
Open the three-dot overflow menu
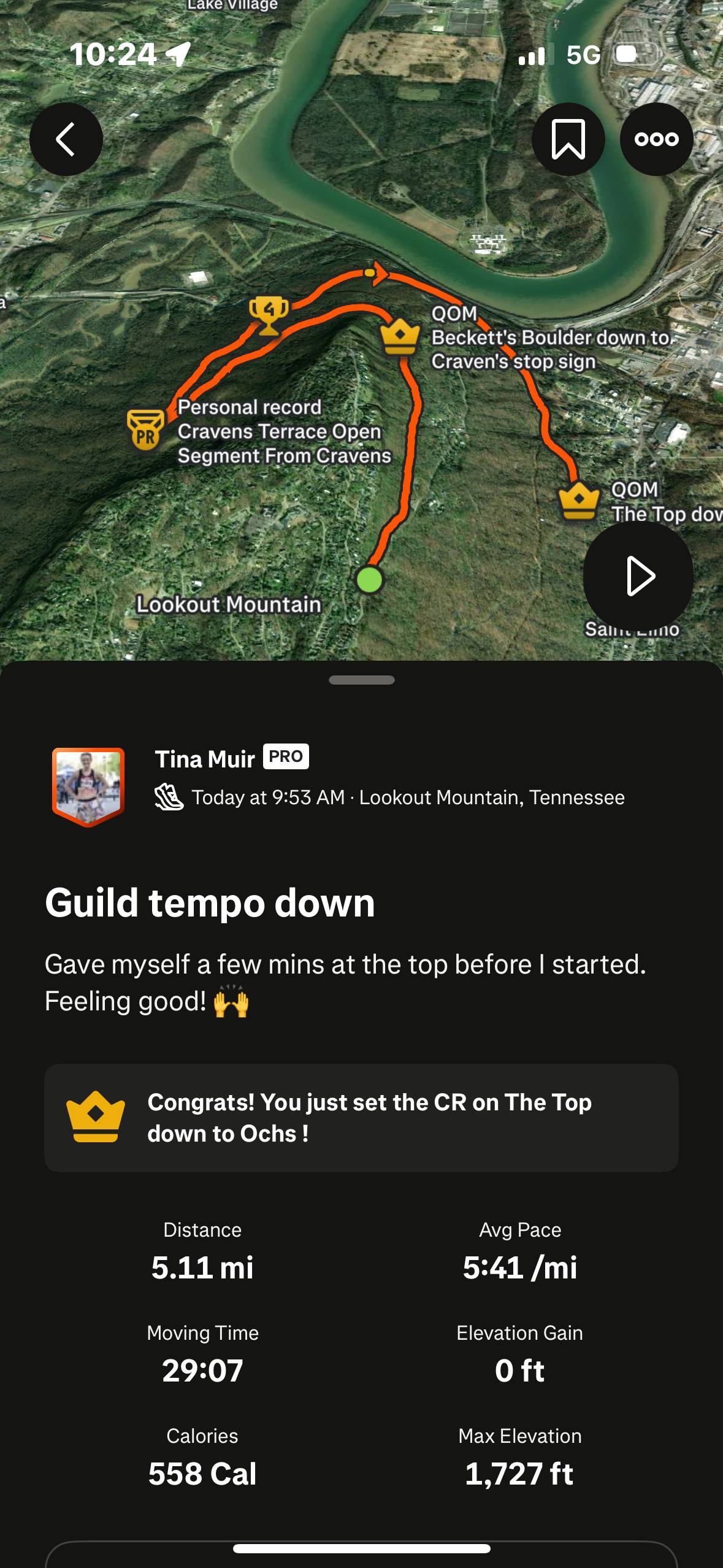click(x=656, y=139)
